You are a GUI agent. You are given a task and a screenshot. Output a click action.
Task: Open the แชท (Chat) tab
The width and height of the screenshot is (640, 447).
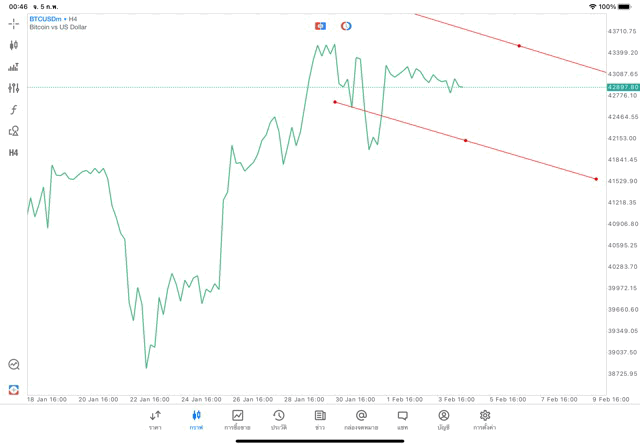tap(402, 419)
